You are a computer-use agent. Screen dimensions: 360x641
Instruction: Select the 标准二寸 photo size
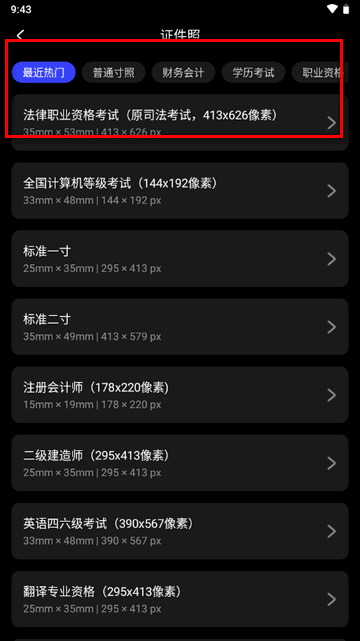coord(180,327)
